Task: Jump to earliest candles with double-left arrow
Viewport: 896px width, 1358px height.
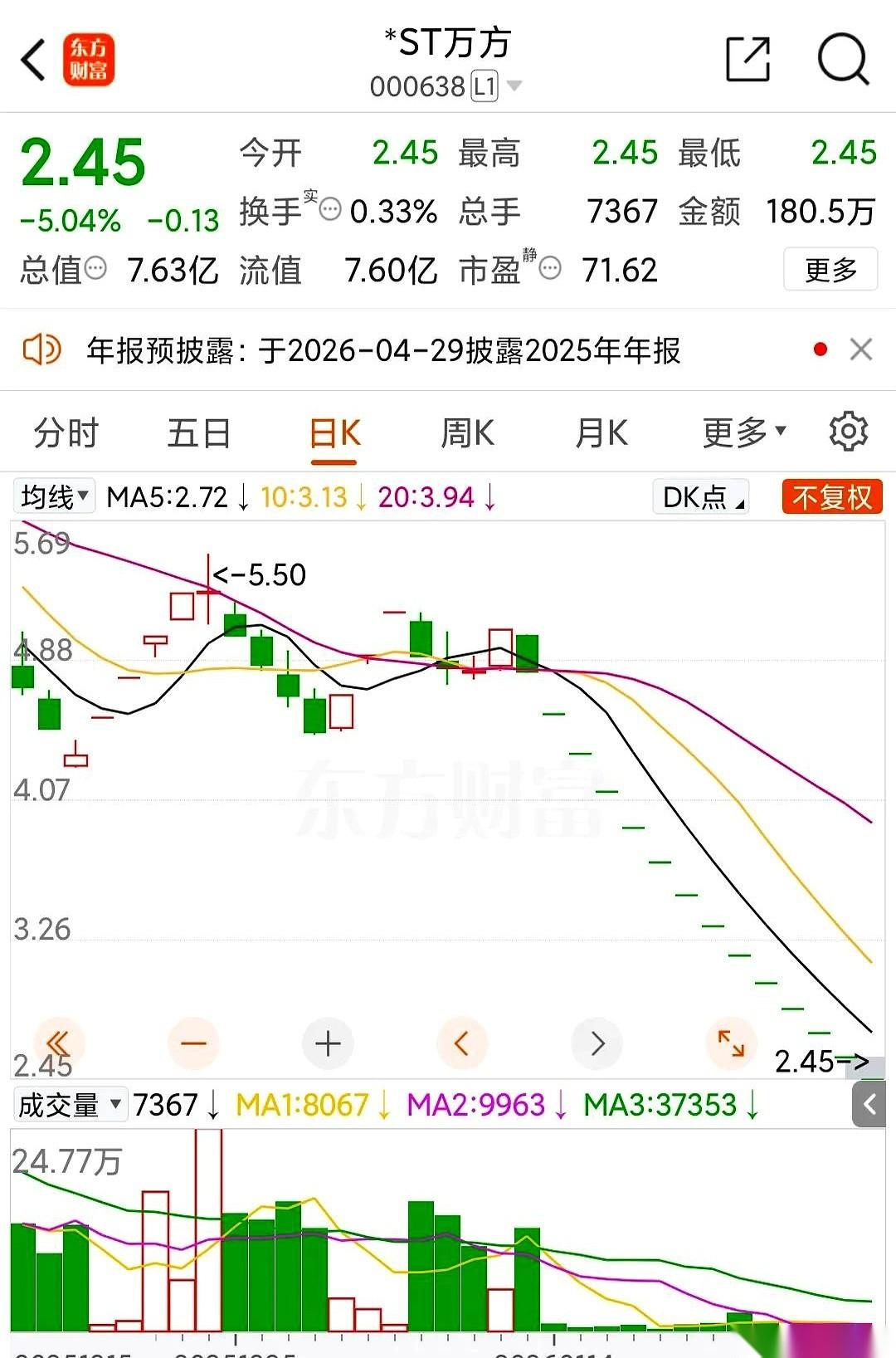Action: point(58,1043)
